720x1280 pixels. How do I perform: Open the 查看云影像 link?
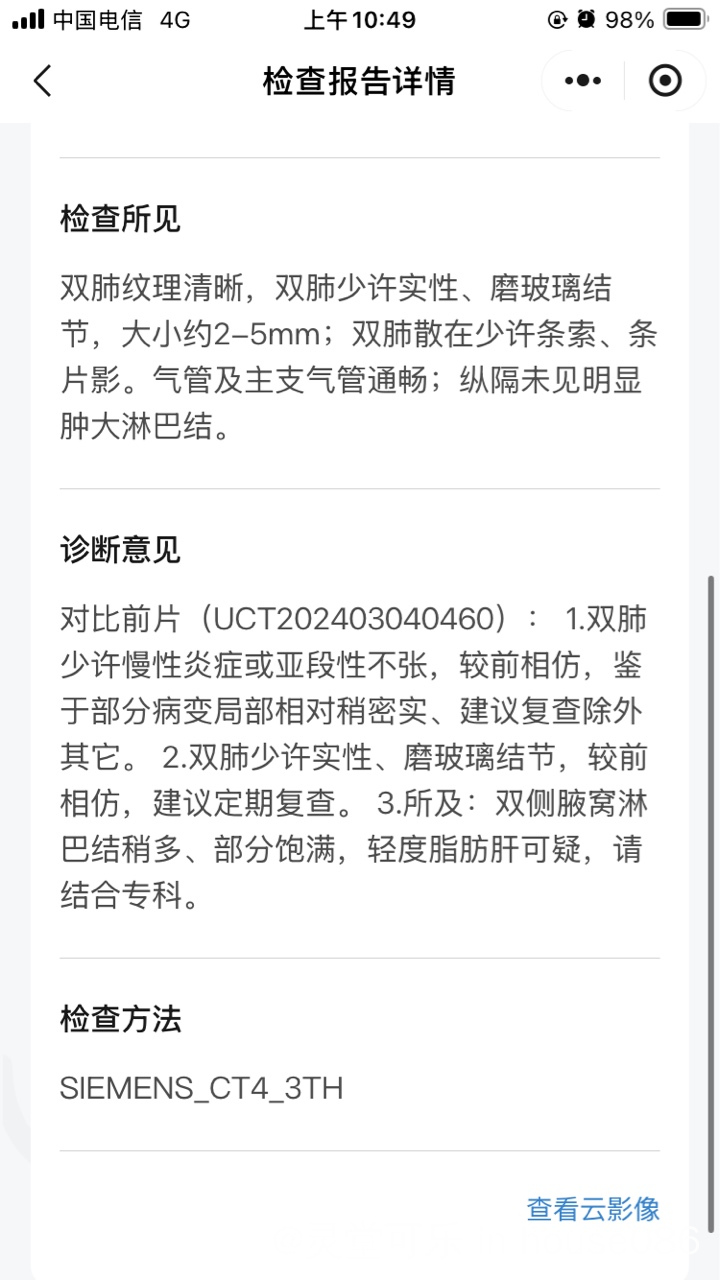point(593,1209)
